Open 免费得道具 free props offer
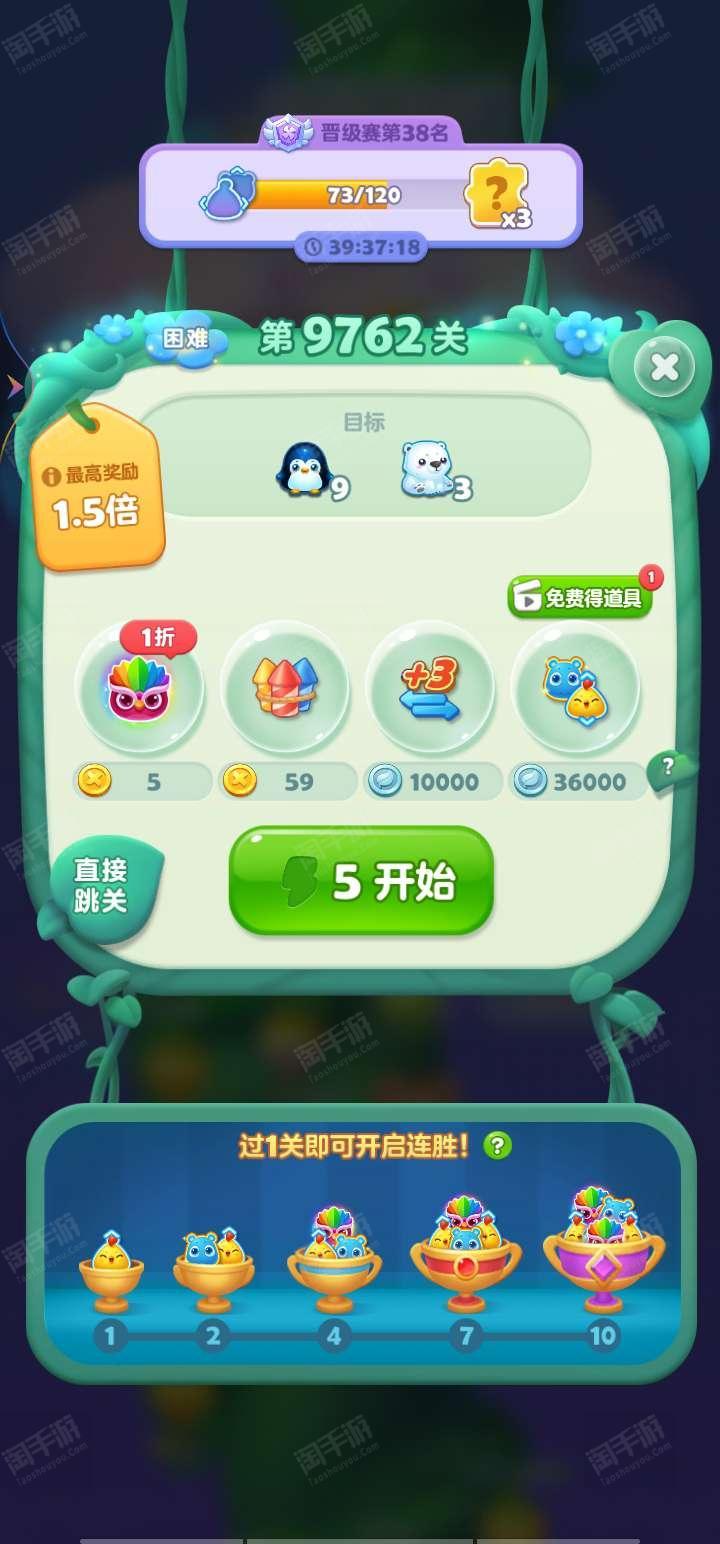 pyautogui.click(x=582, y=598)
